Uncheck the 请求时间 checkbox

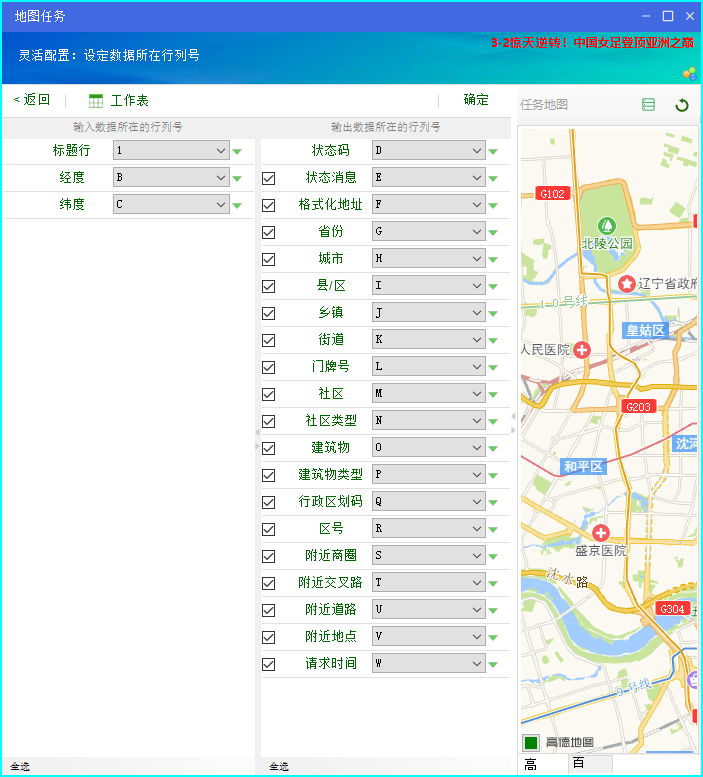pyautogui.click(x=268, y=664)
